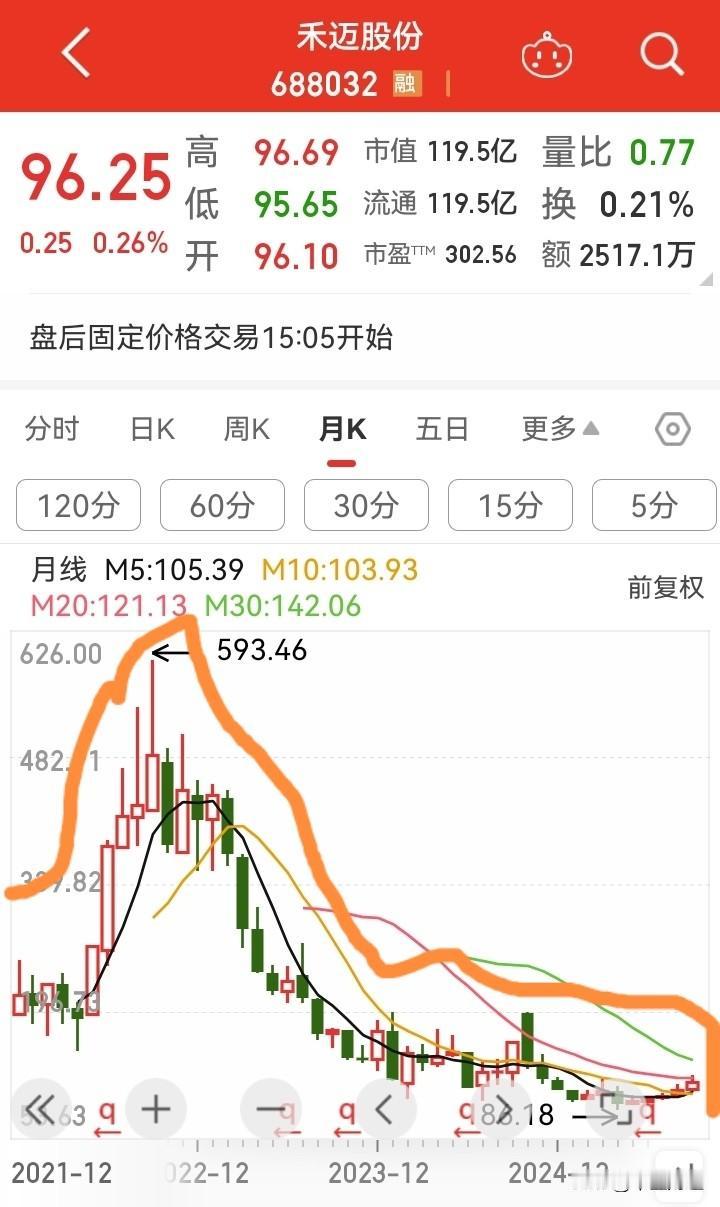Choose the 30分 interval
This screenshot has width=720, height=1207.
366,505
